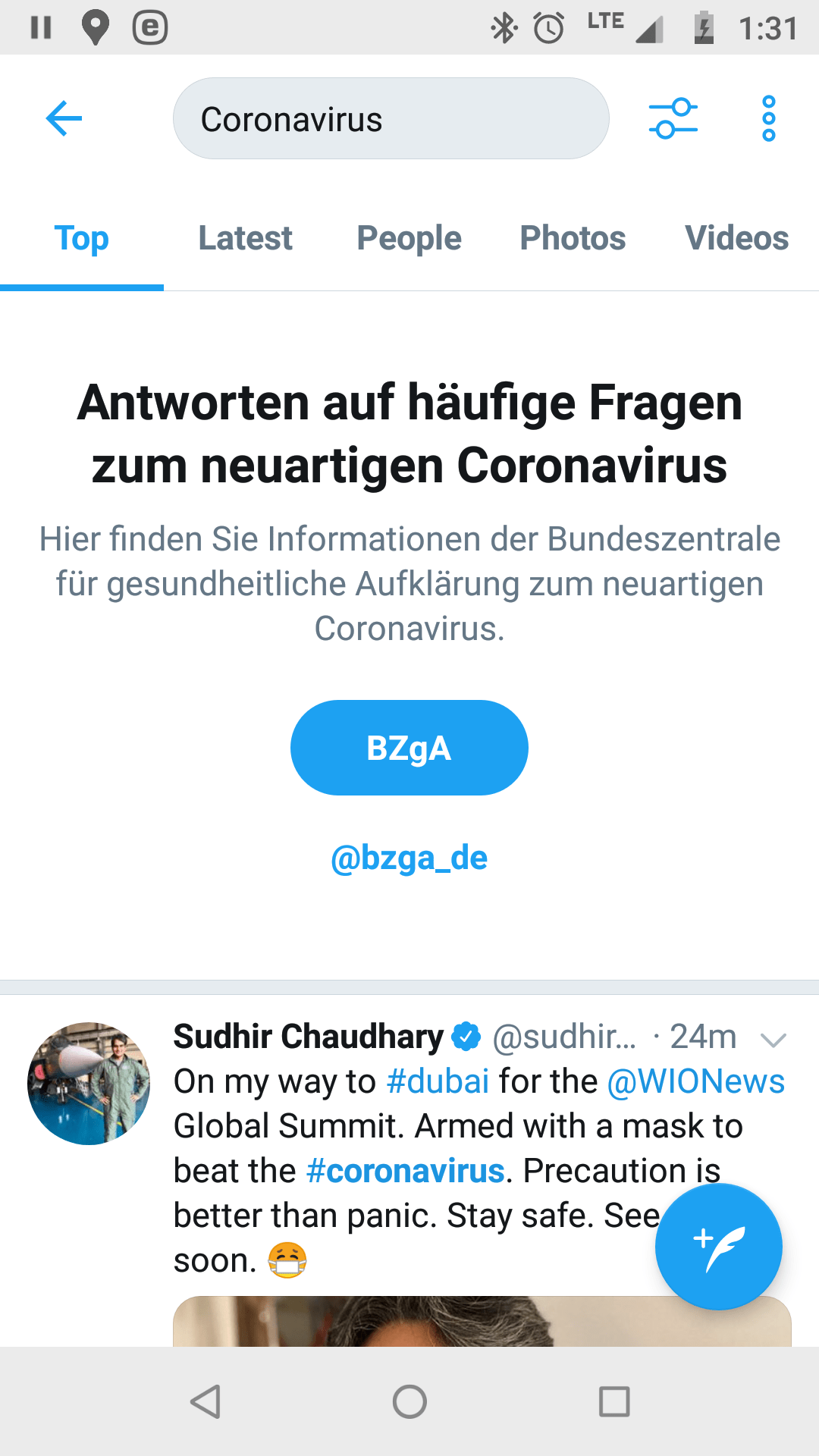819x1456 pixels.
Task: Go back using the blue arrow
Action: pos(64,118)
